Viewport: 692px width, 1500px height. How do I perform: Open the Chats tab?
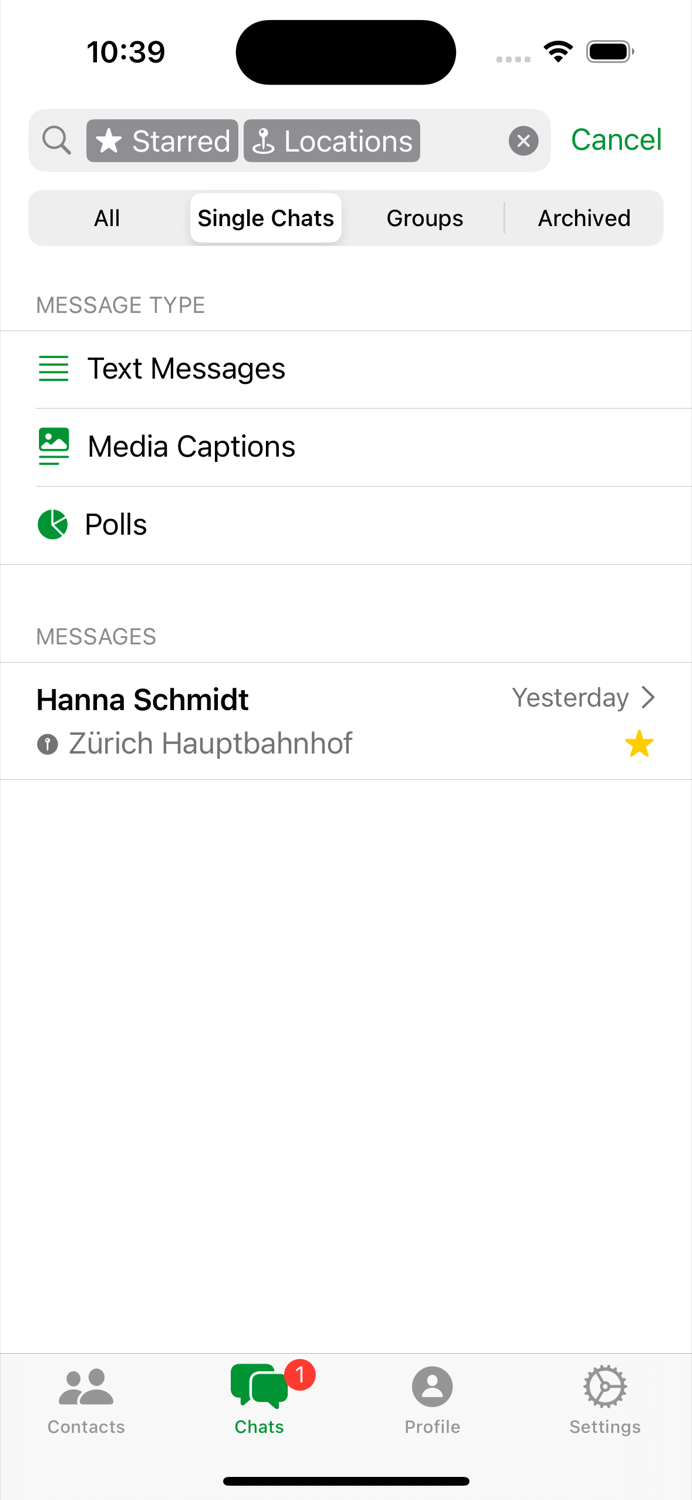259,1401
